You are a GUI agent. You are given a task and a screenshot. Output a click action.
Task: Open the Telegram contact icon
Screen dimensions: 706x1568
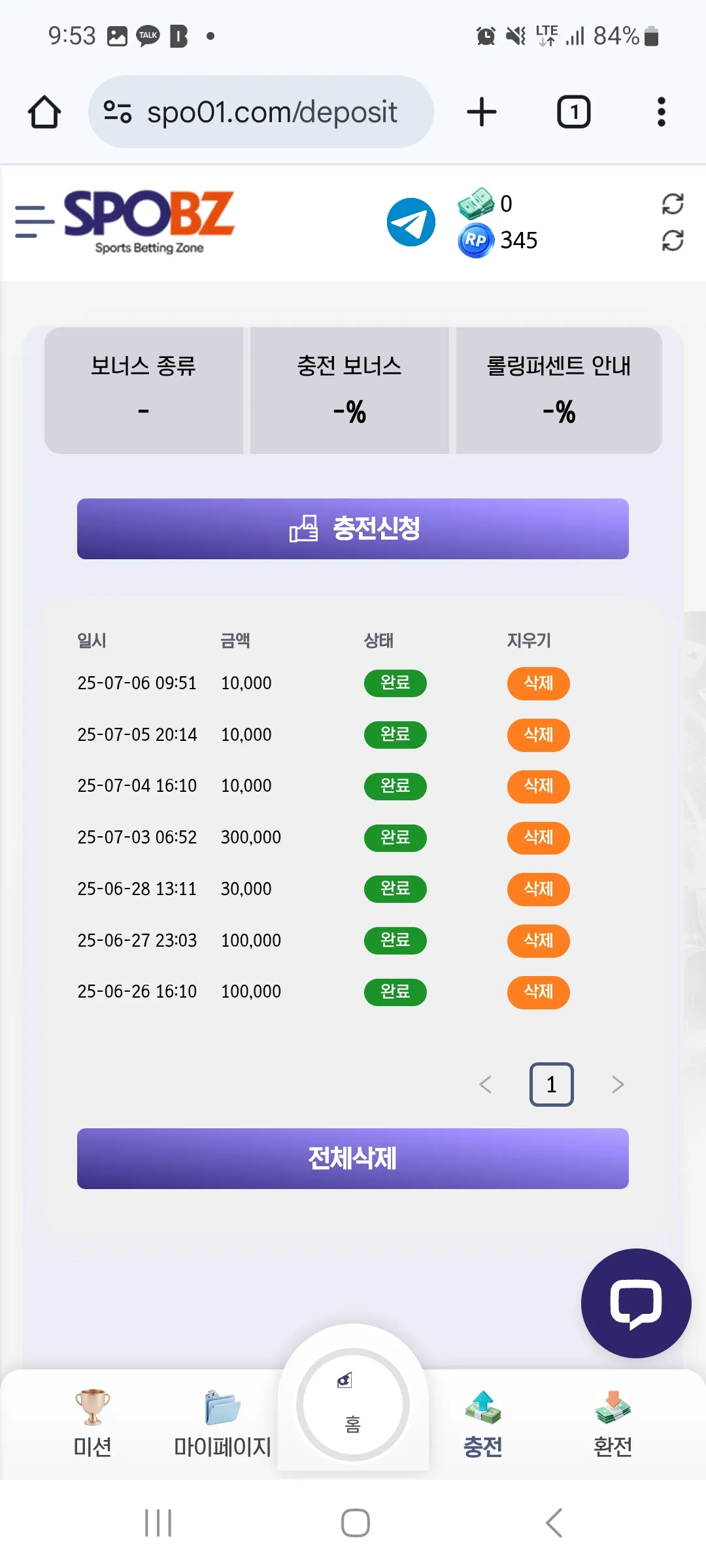tap(411, 222)
